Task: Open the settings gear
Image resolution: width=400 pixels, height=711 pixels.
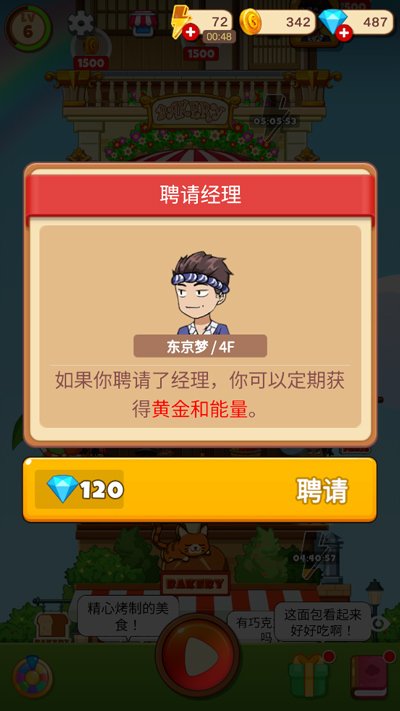Action: coord(81,23)
